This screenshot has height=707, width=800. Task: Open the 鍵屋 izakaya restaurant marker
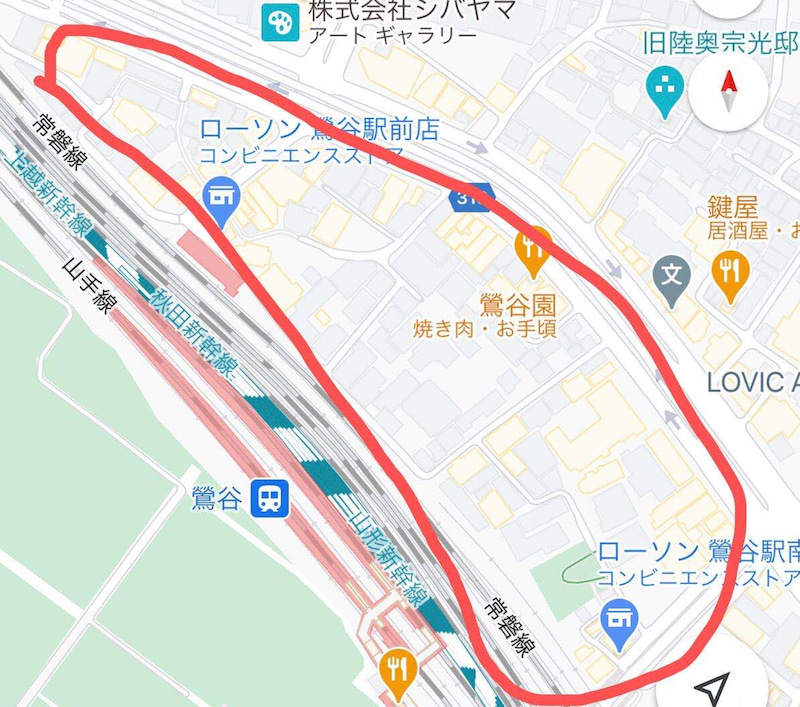click(731, 269)
